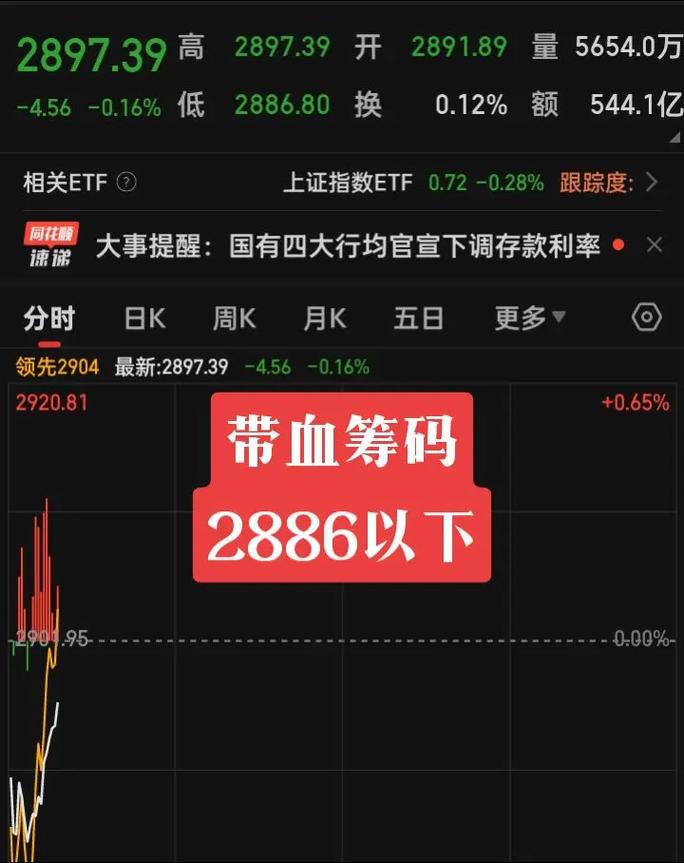The image size is (684, 863).
Task: Open chart settings hexagon icon
Action: [647, 317]
